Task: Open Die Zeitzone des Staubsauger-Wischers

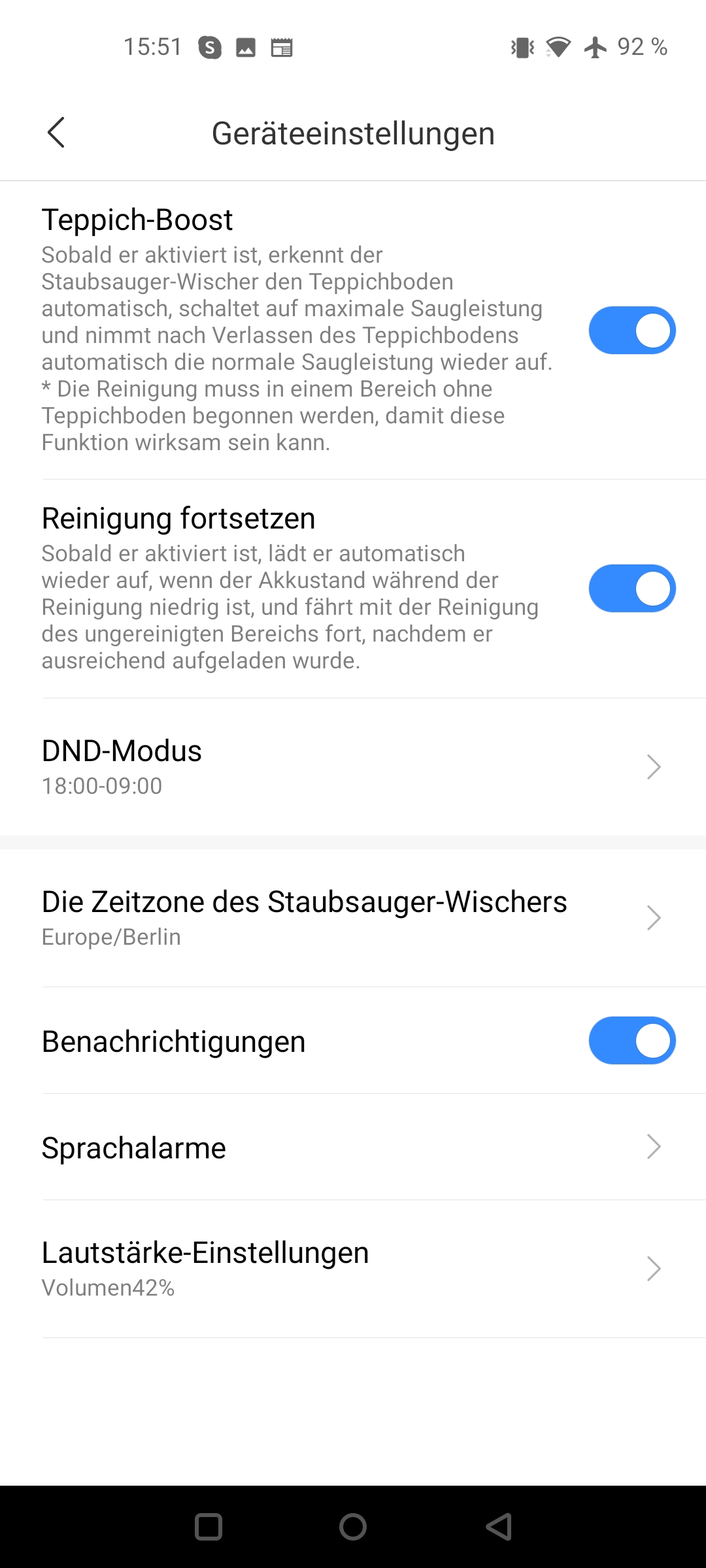Action: [353, 918]
